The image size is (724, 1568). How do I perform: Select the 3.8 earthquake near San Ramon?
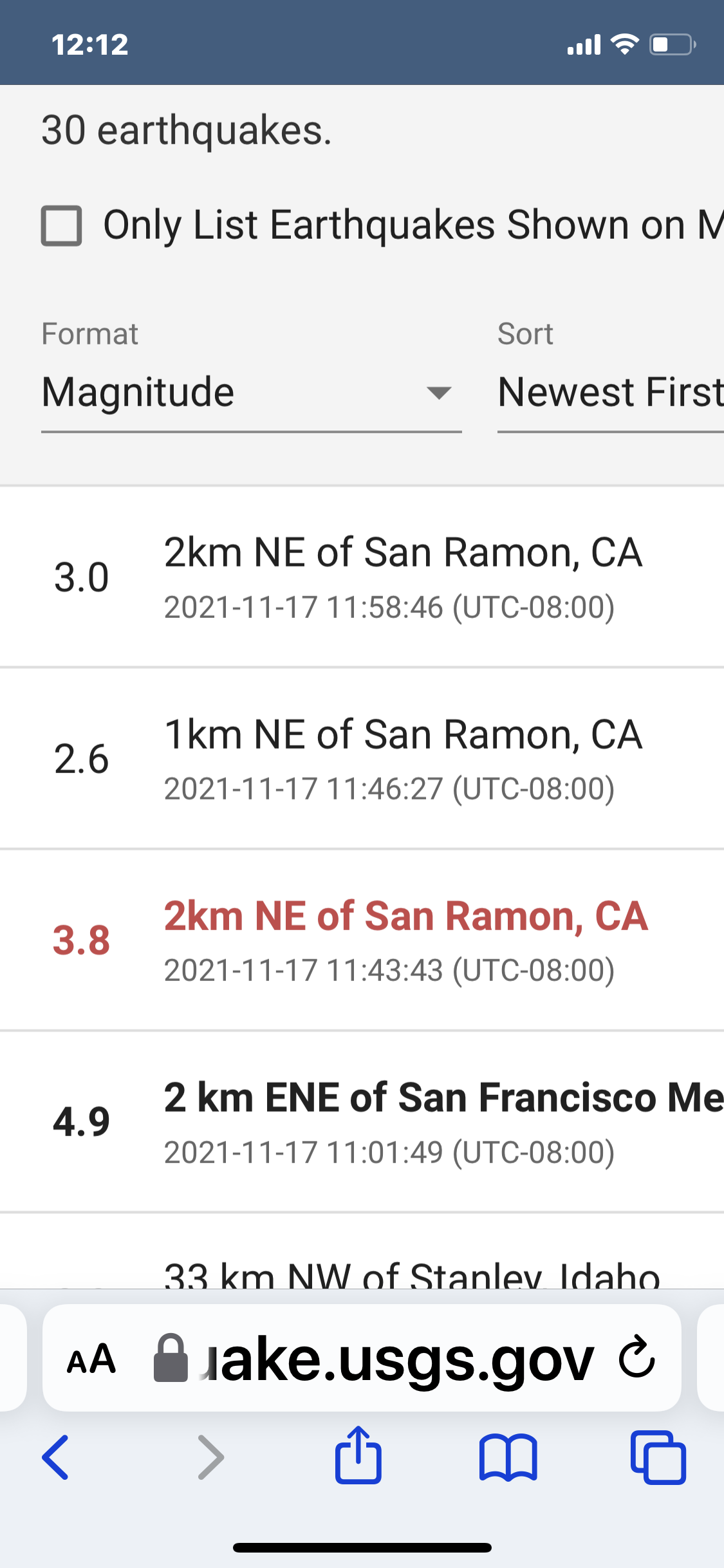point(362,940)
